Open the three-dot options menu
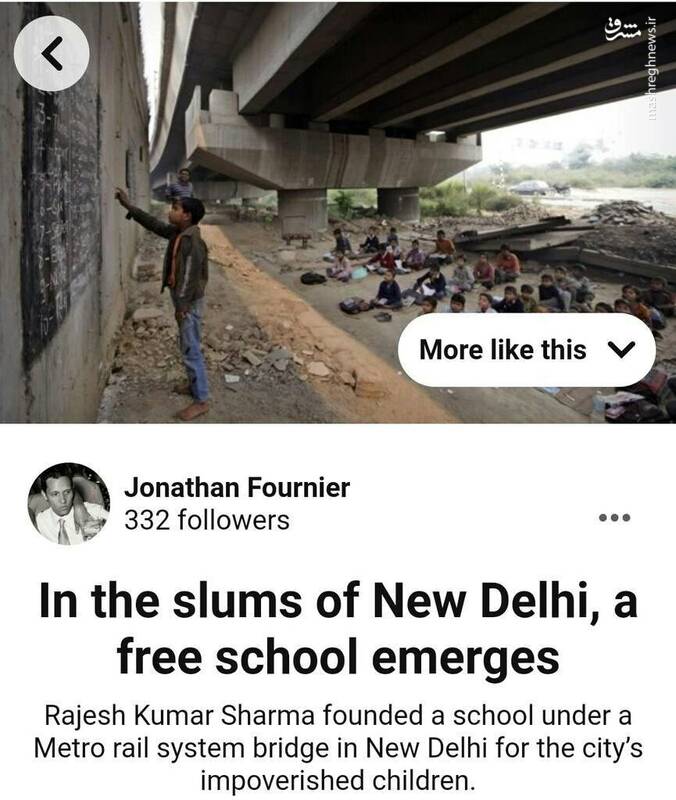 pyautogui.click(x=614, y=517)
